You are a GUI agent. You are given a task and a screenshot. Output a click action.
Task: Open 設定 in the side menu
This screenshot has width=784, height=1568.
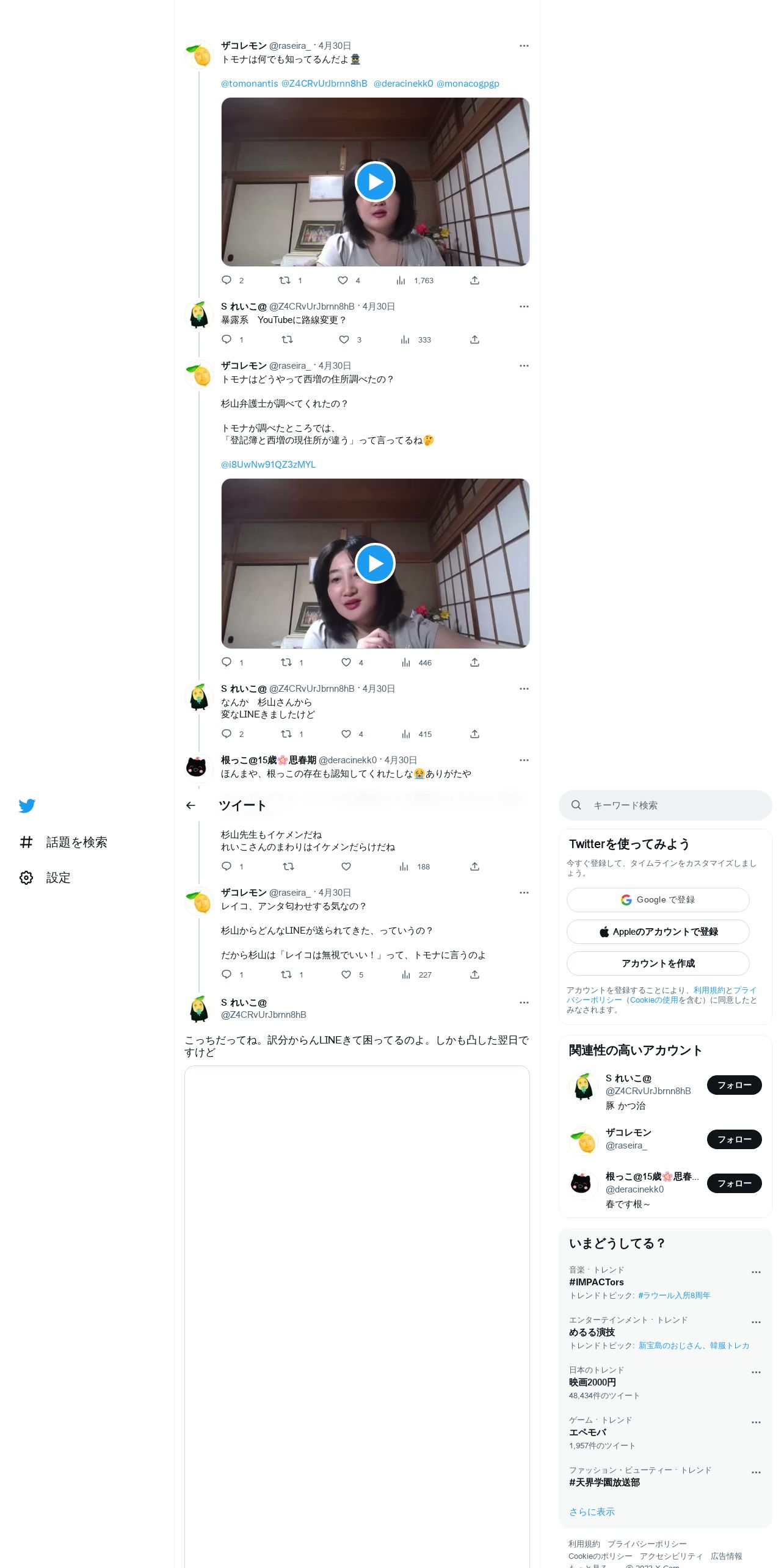(45, 877)
